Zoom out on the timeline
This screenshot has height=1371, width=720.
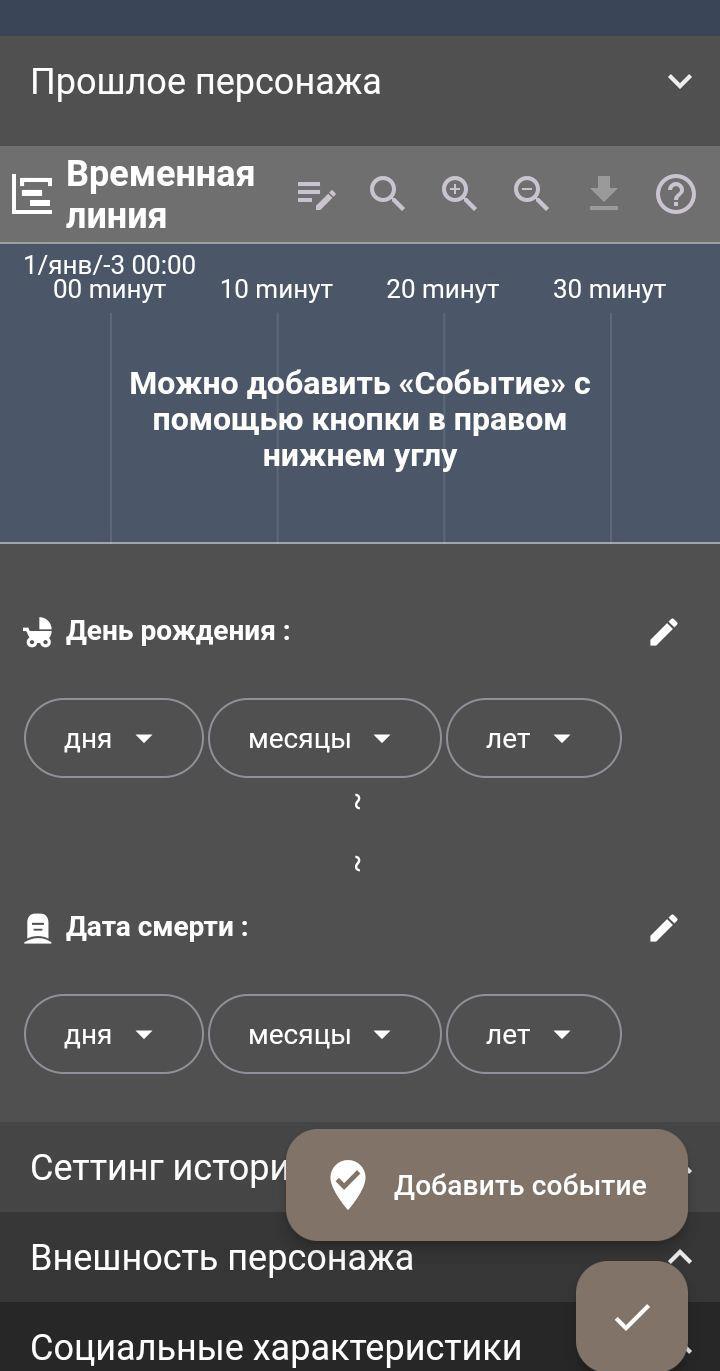pos(531,193)
